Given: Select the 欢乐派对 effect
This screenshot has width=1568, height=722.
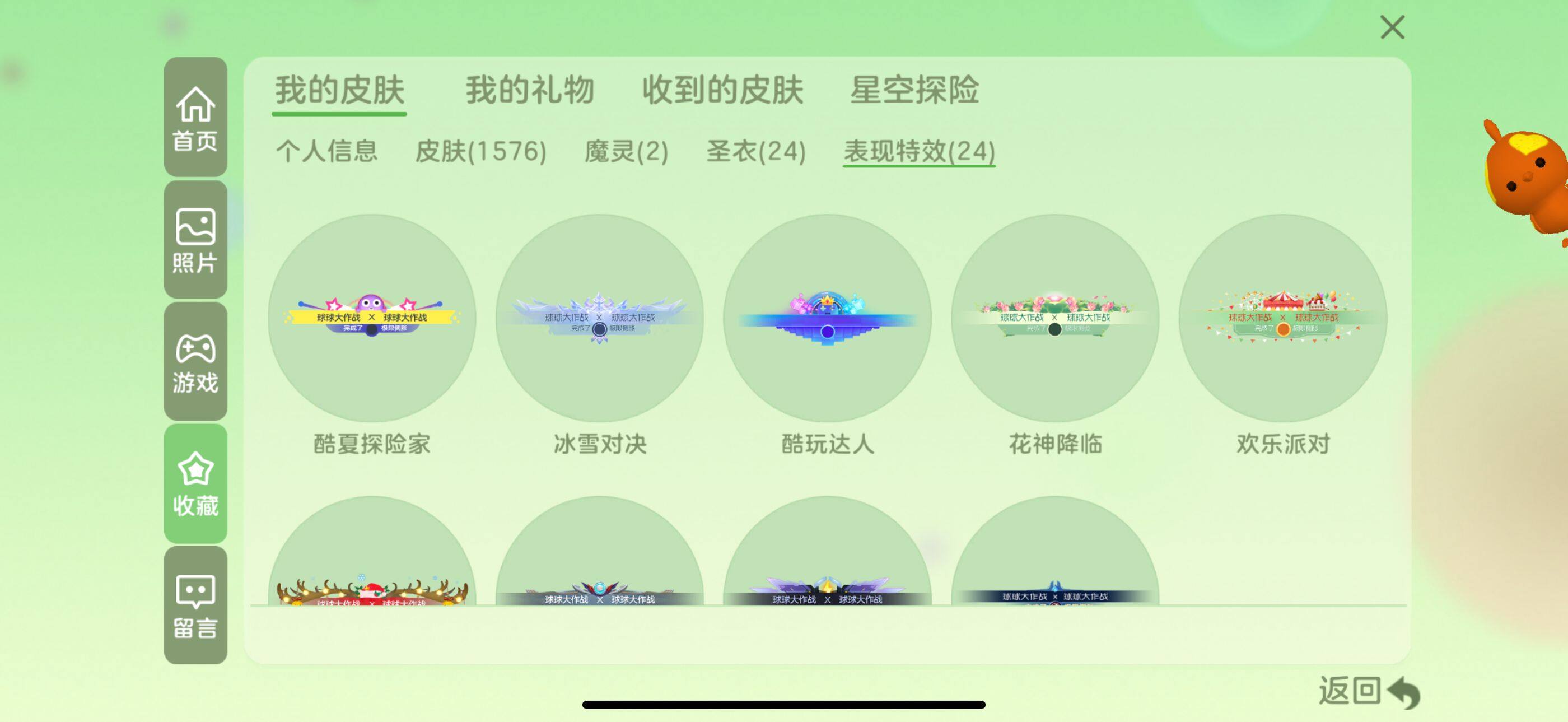Looking at the screenshot, I should (x=1282, y=318).
